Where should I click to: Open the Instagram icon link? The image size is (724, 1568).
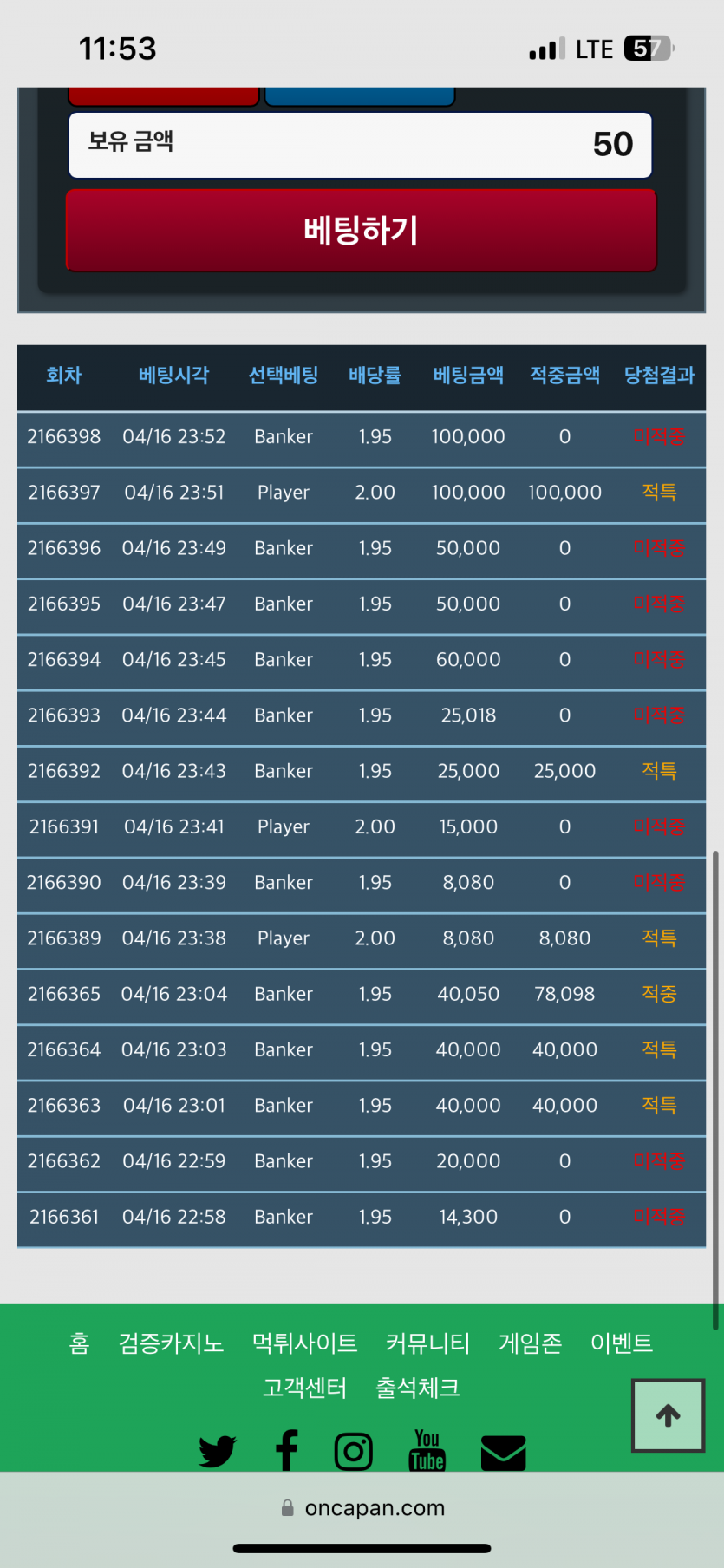354,1451
